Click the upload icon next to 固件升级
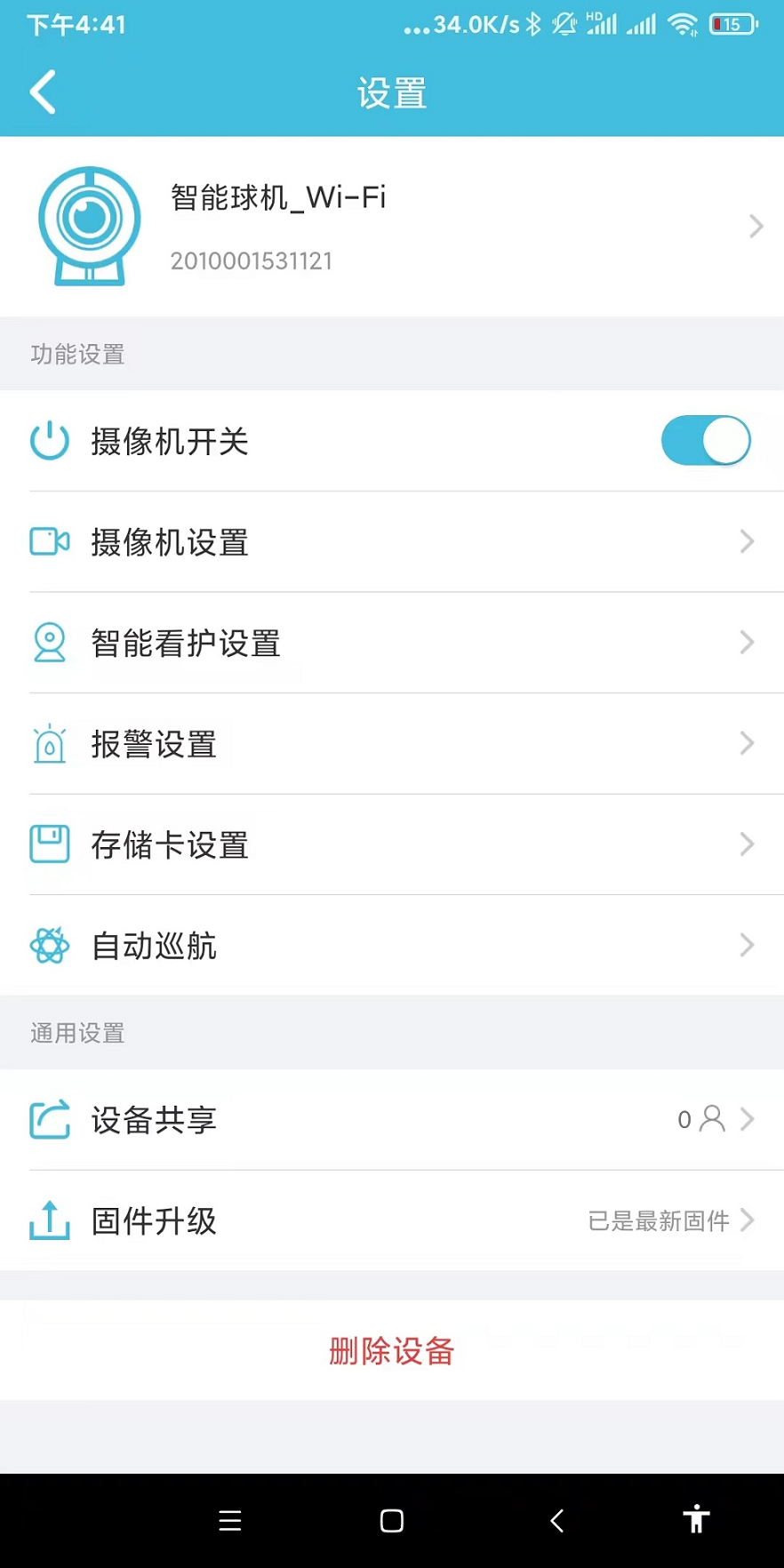Screen dimensions: 784x1568 (50, 1220)
